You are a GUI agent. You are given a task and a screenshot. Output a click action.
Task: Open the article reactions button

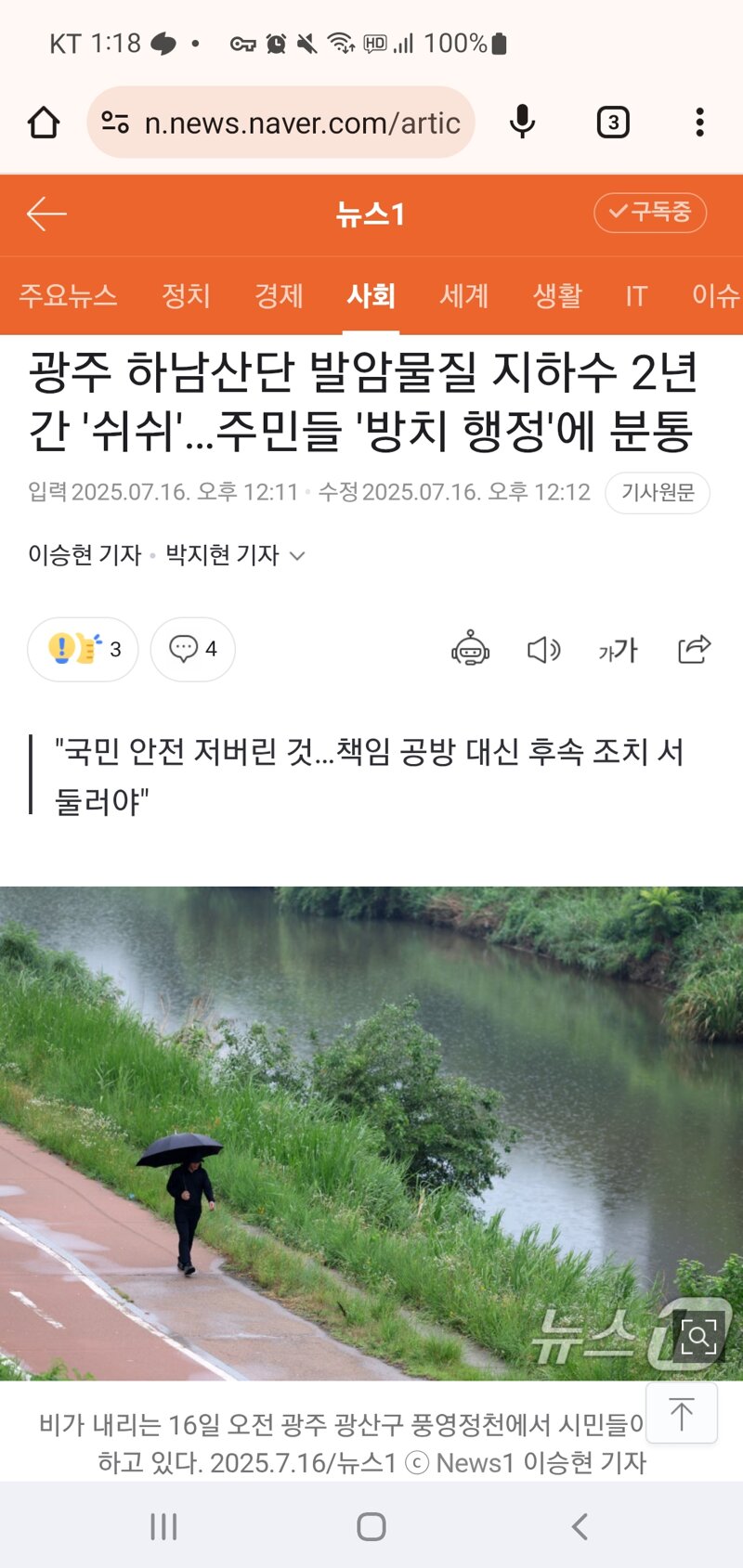(x=83, y=649)
